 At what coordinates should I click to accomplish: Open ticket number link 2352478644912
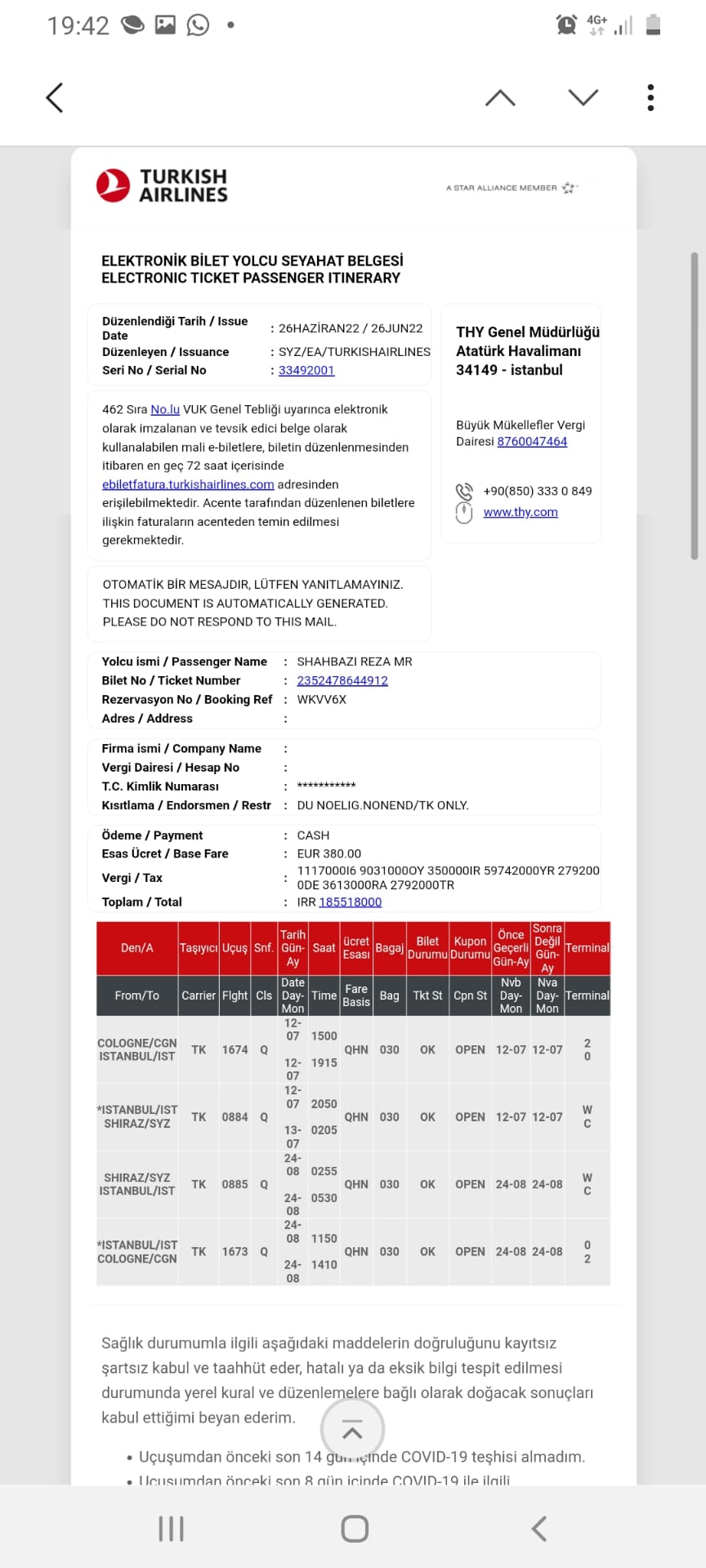point(343,680)
